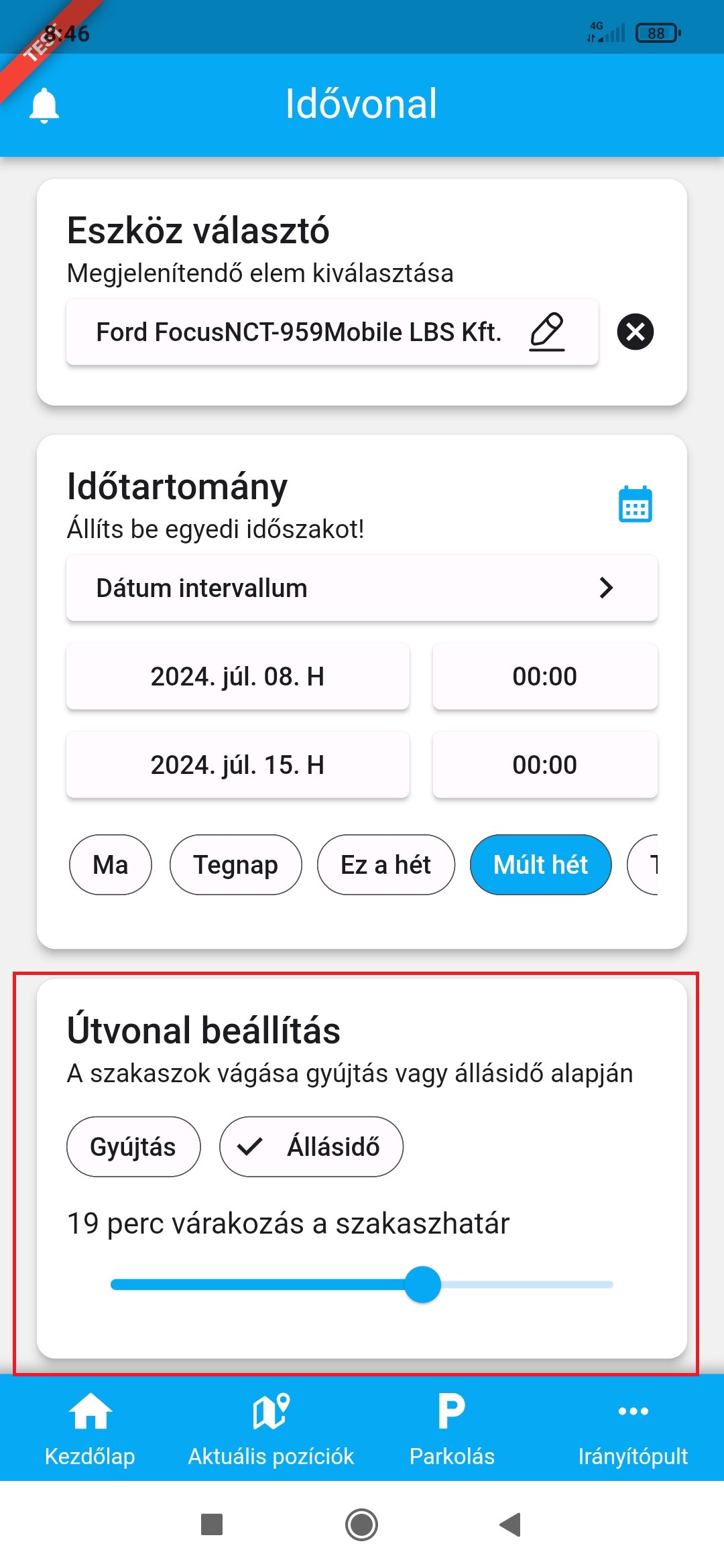Screen dimensions: 724x1568
Task: Go to the Kezdőlap tab
Action: point(90,1427)
